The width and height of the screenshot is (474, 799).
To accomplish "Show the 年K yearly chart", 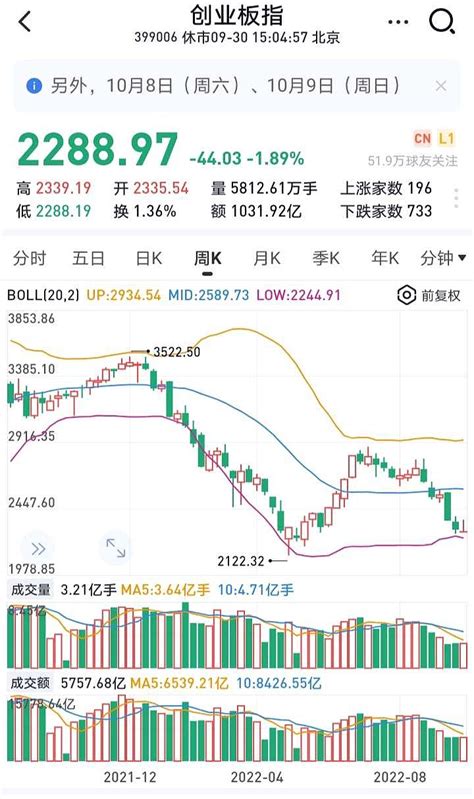I will 385,258.
